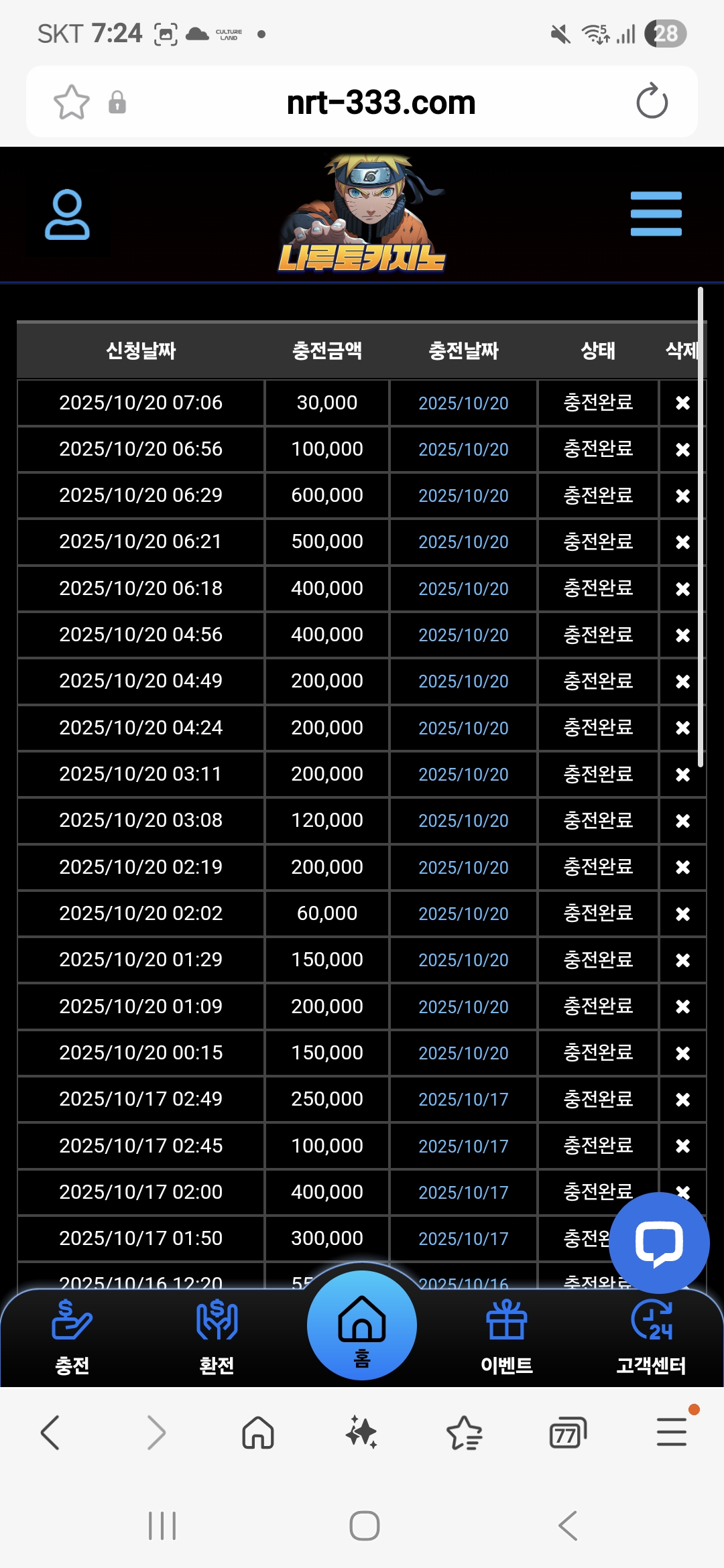Reload the nrt-333.com page
The image size is (724, 1568).
(x=652, y=102)
